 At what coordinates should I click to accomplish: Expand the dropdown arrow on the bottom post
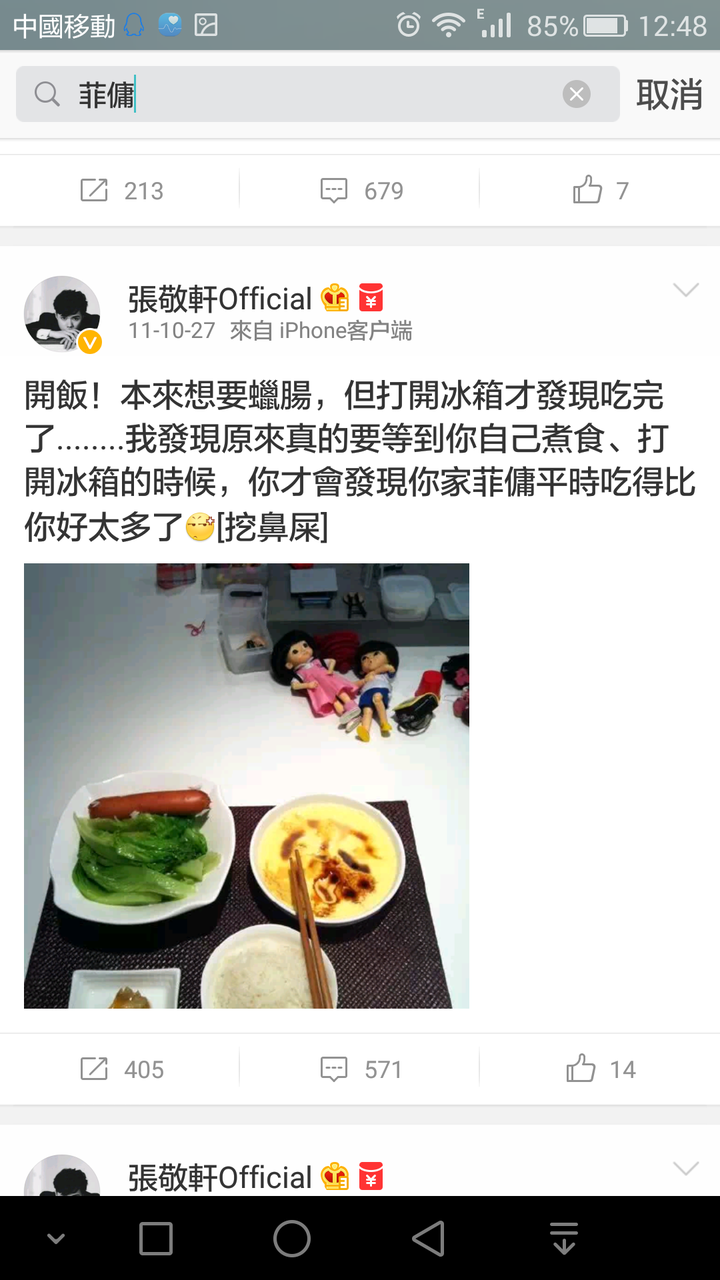[x=686, y=1169]
